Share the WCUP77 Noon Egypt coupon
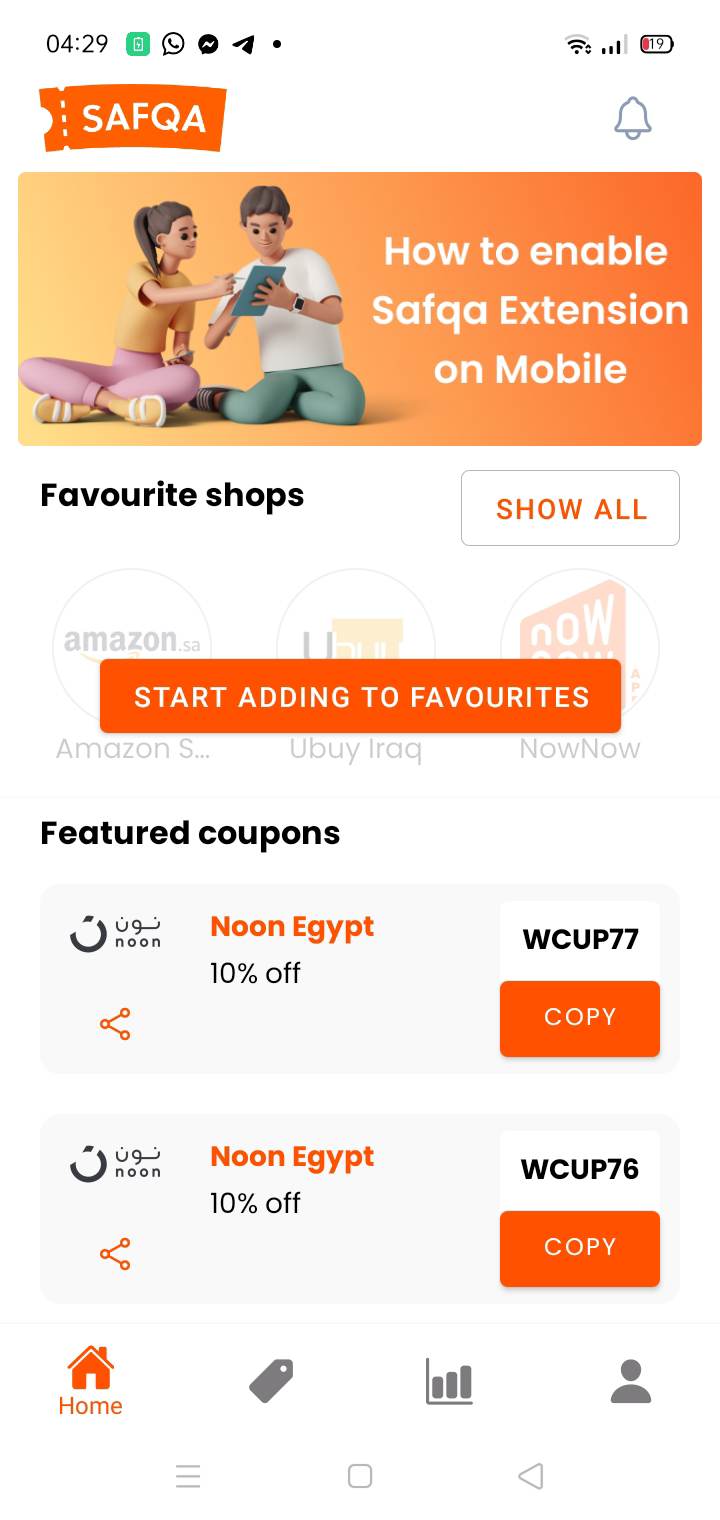The image size is (720, 1520). tap(115, 1024)
